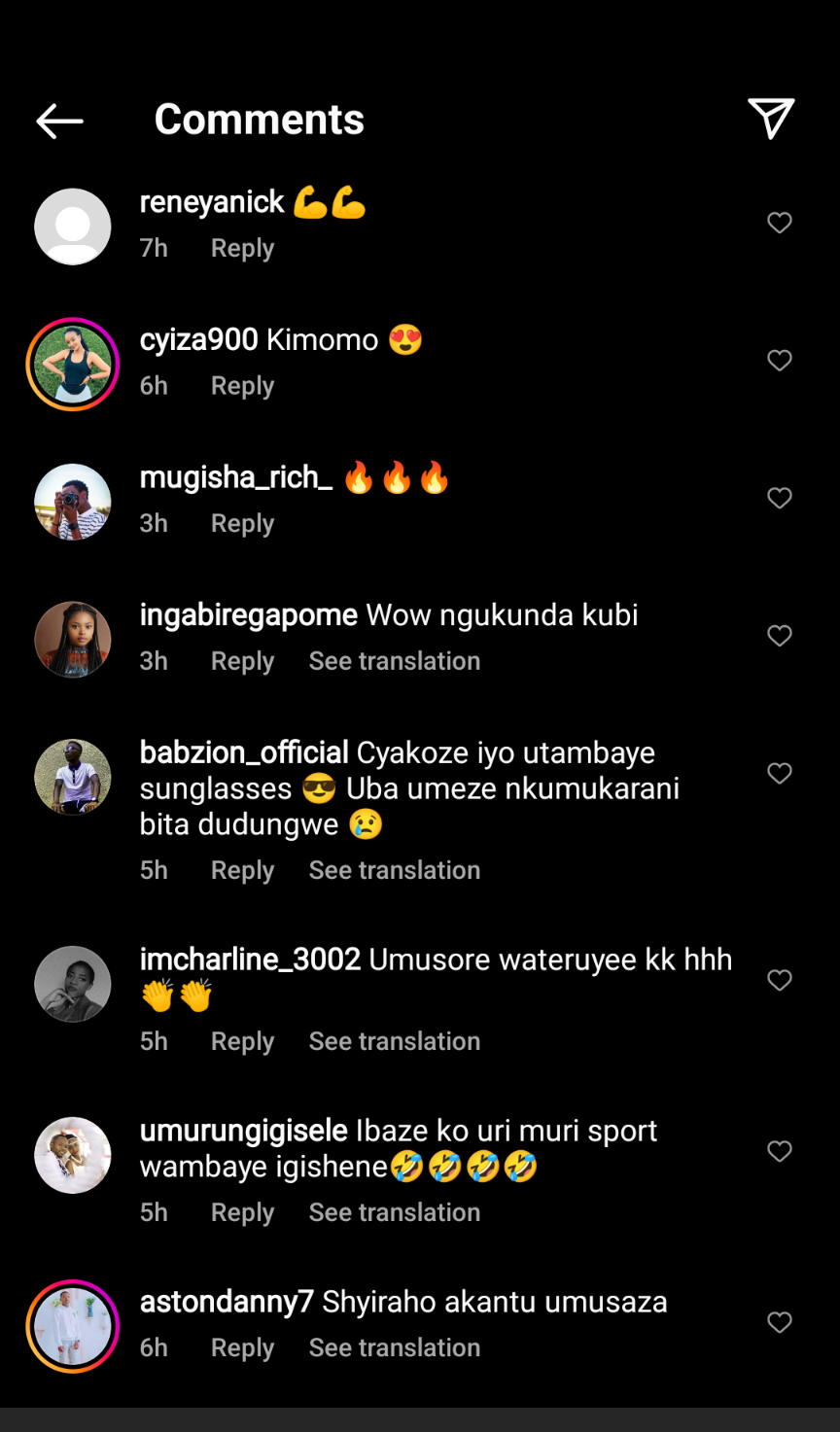The width and height of the screenshot is (840, 1432).
Task: Reply to babzion_official's comment
Action: [242, 870]
